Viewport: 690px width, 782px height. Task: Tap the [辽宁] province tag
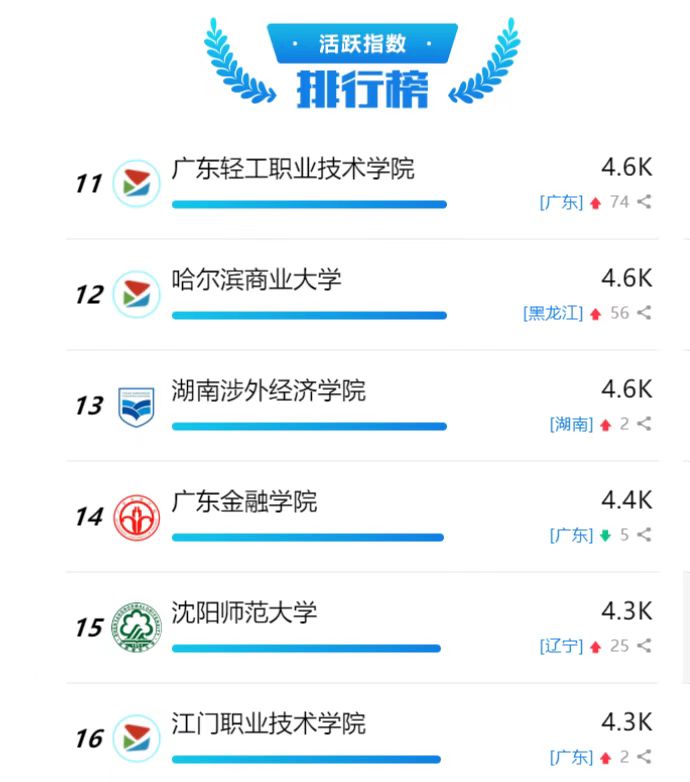pos(561,646)
